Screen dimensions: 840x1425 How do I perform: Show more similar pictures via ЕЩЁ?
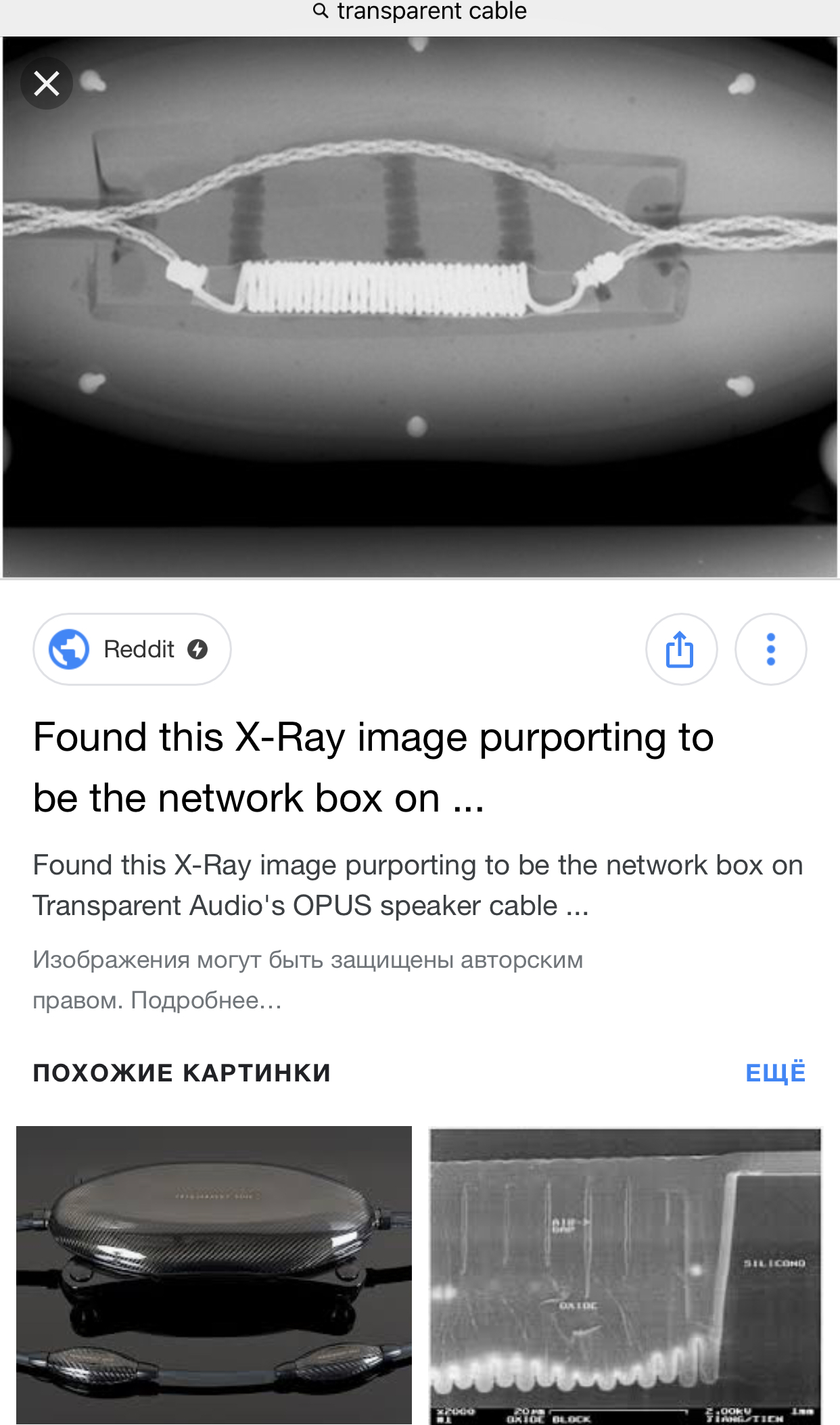pyautogui.click(x=775, y=1073)
